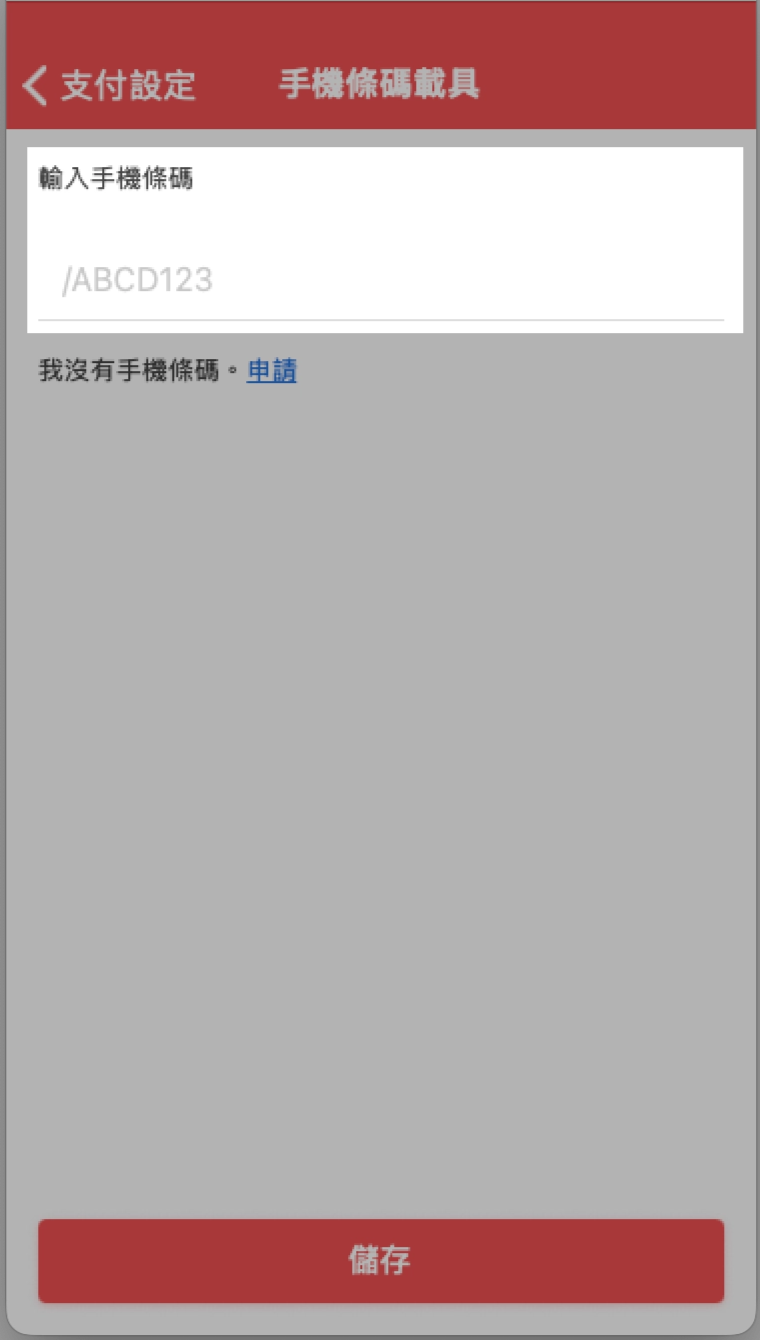Tap the 輸入手機條碼 text field
The width and height of the screenshot is (760, 1340).
click(381, 280)
